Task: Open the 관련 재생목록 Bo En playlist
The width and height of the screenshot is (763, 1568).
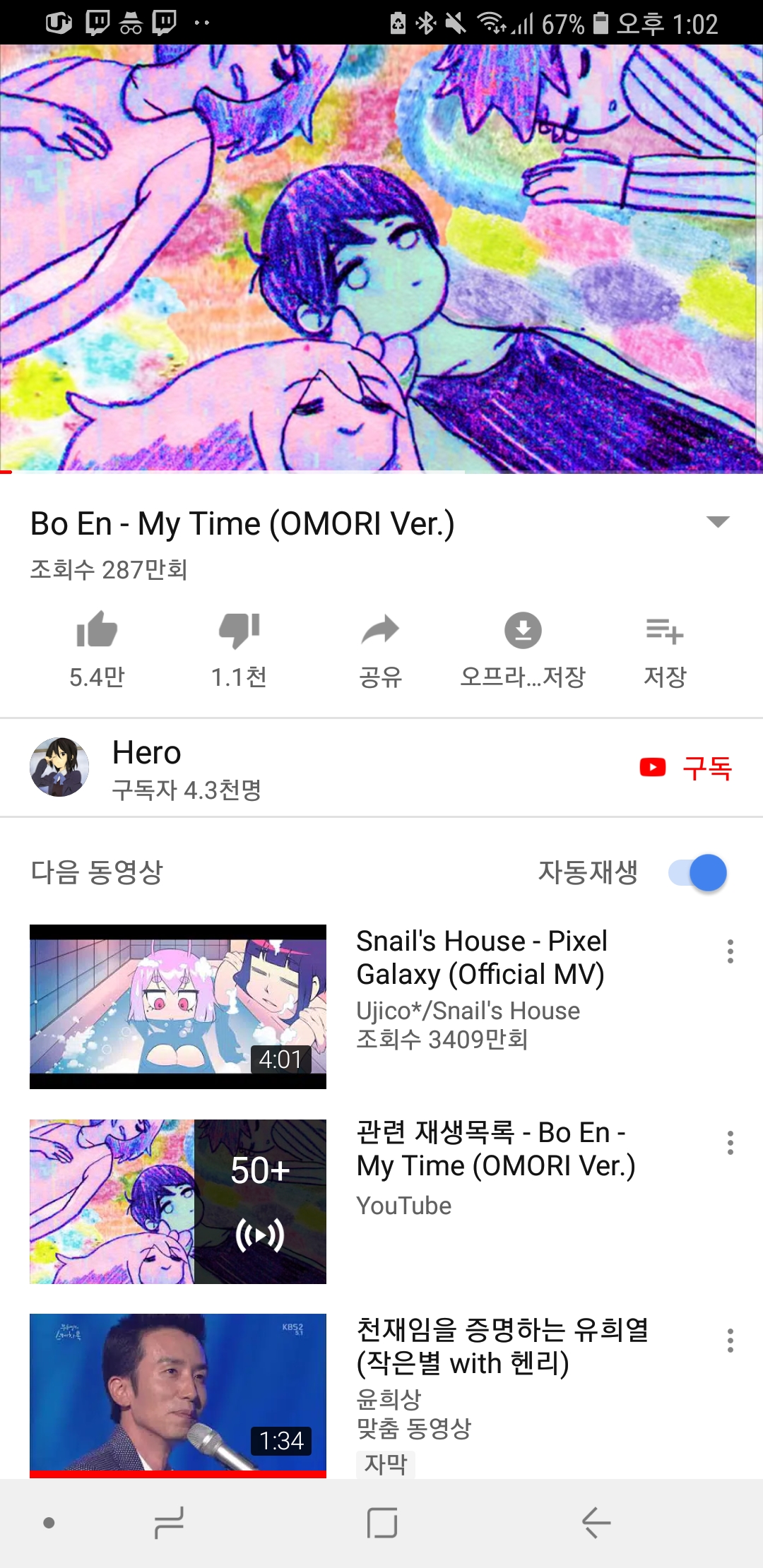Action: (178, 1201)
